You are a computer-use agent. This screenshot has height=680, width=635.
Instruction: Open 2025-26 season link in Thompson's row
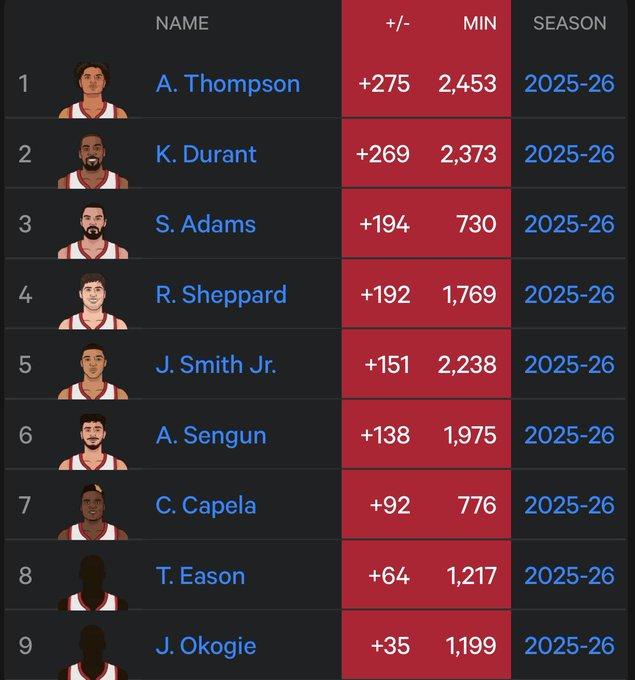click(569, 84)
